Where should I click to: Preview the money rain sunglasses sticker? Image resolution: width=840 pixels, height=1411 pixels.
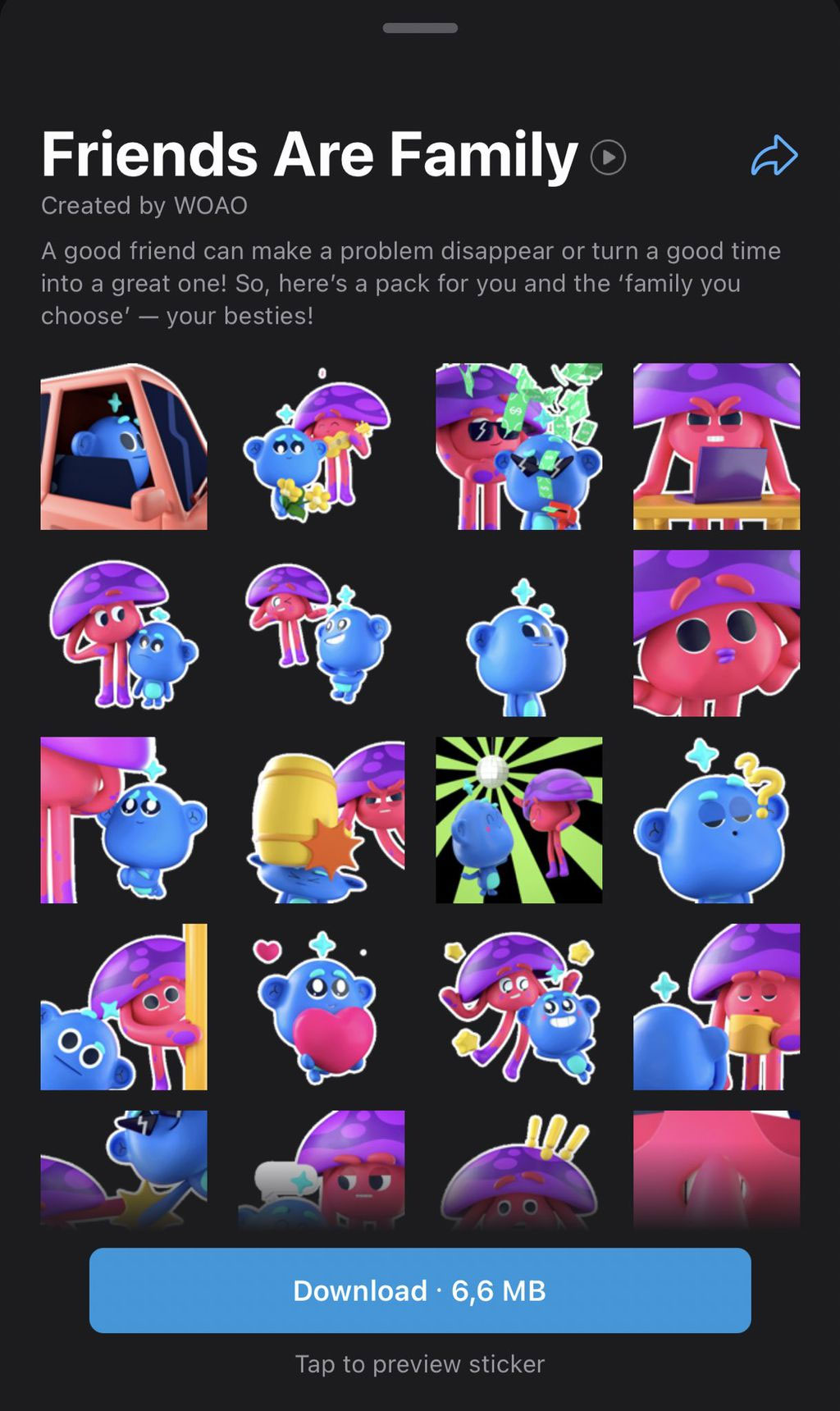(518, 446)
